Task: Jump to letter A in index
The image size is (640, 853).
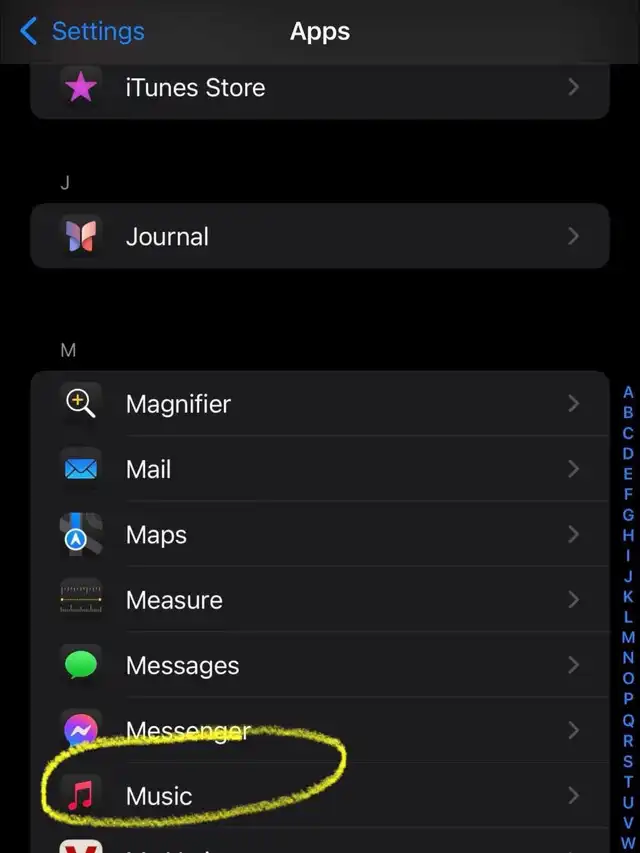Action: (628, 392)
